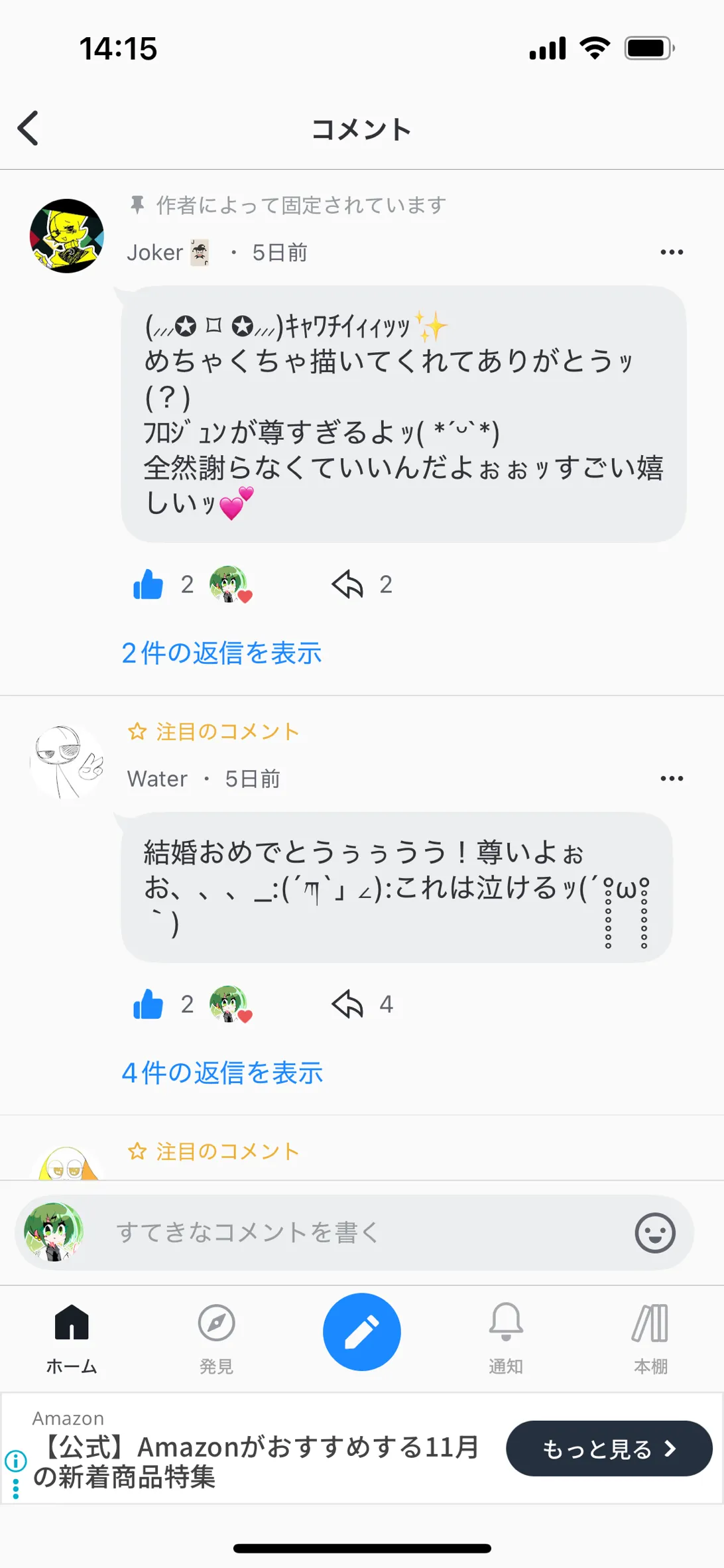The height and width of the screenshot is (1568, 724).
Task: Create a new post with the pencil button
Action: pyautogui.click(x=362, y=1331)
